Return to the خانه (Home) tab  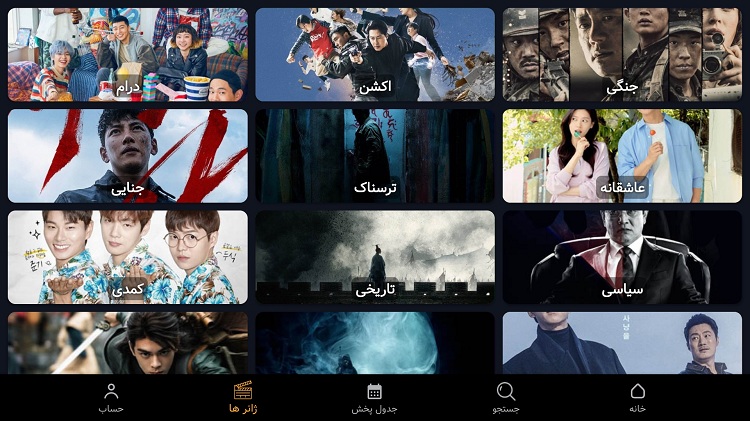(638, 398)
